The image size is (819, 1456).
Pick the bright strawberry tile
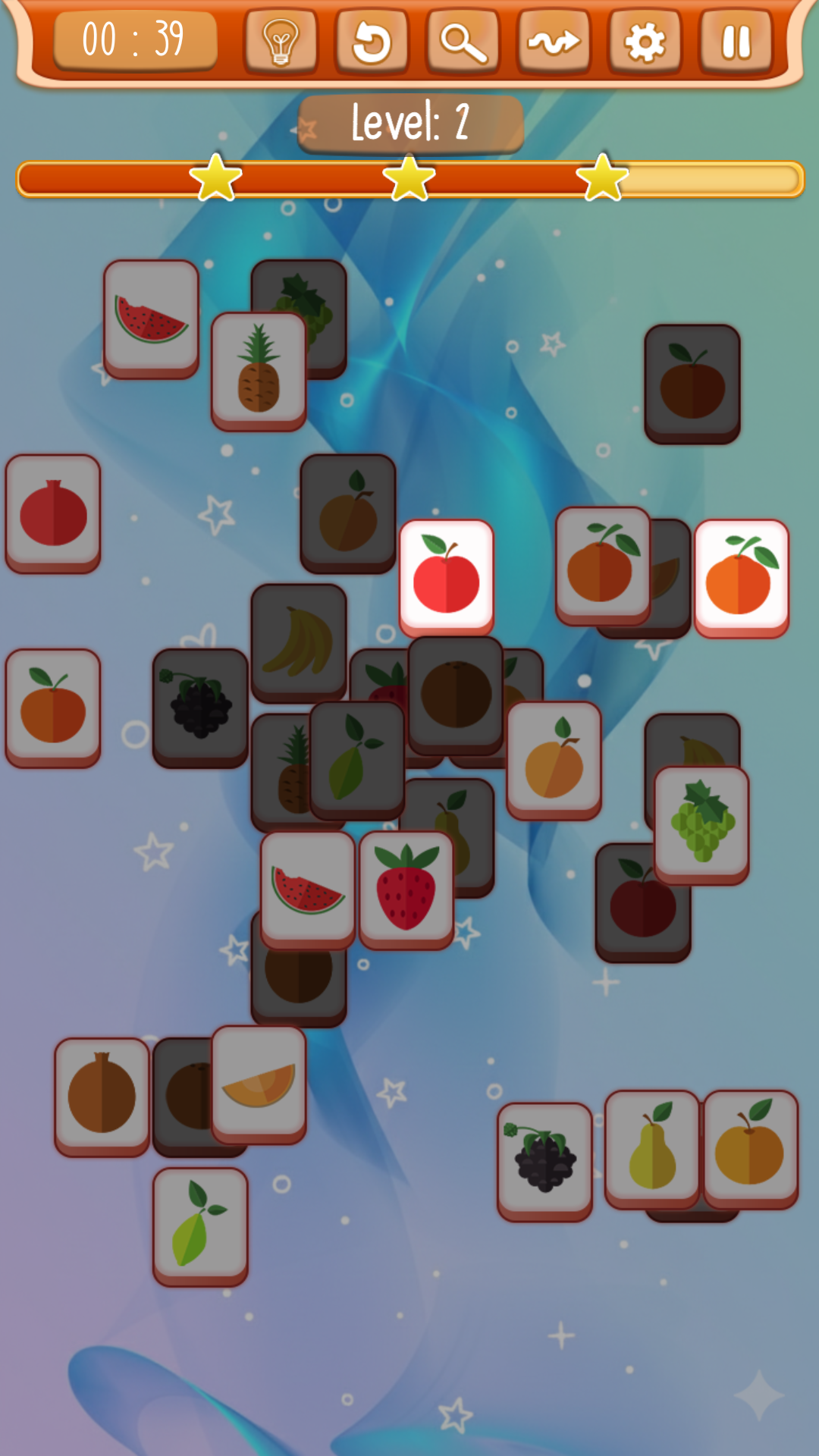[x=406, y=889]
